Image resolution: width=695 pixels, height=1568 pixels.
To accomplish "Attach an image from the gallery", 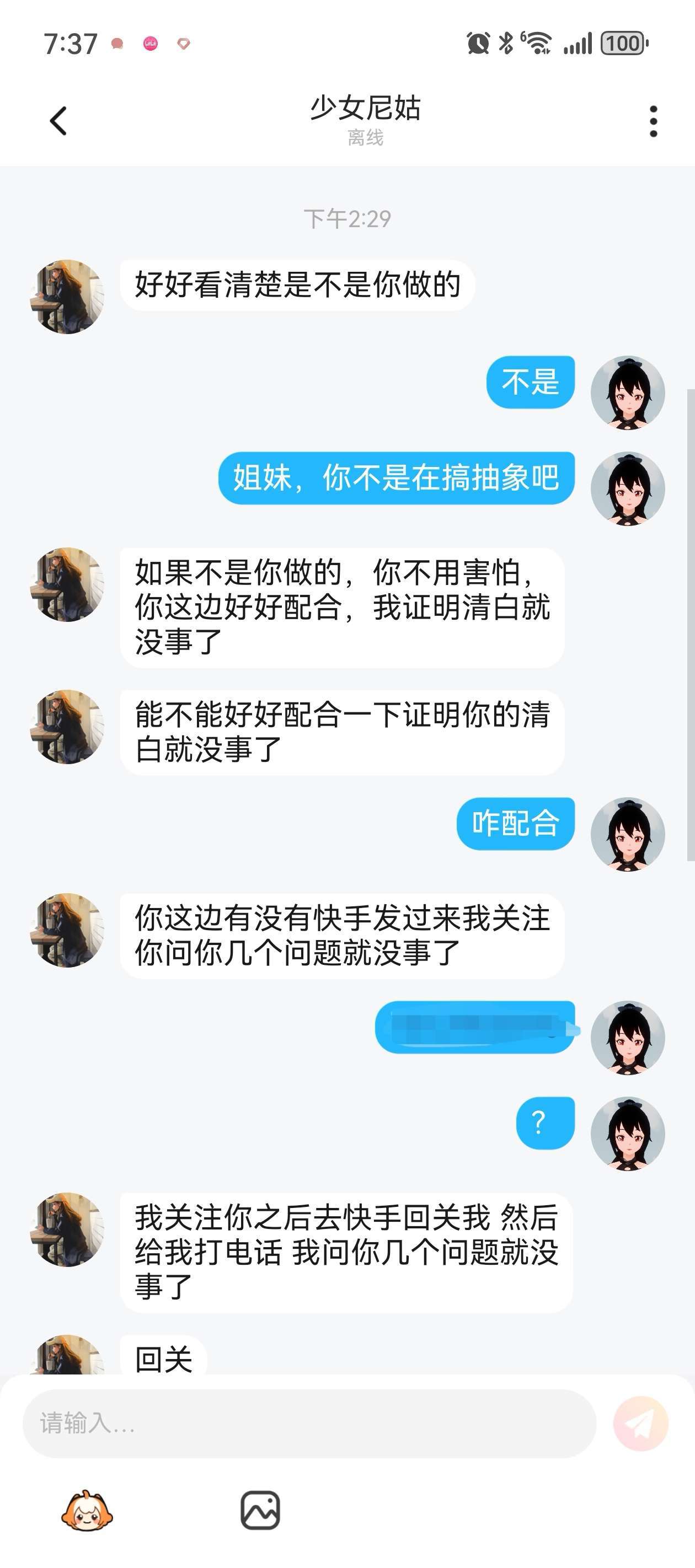I will point(260,1510).
